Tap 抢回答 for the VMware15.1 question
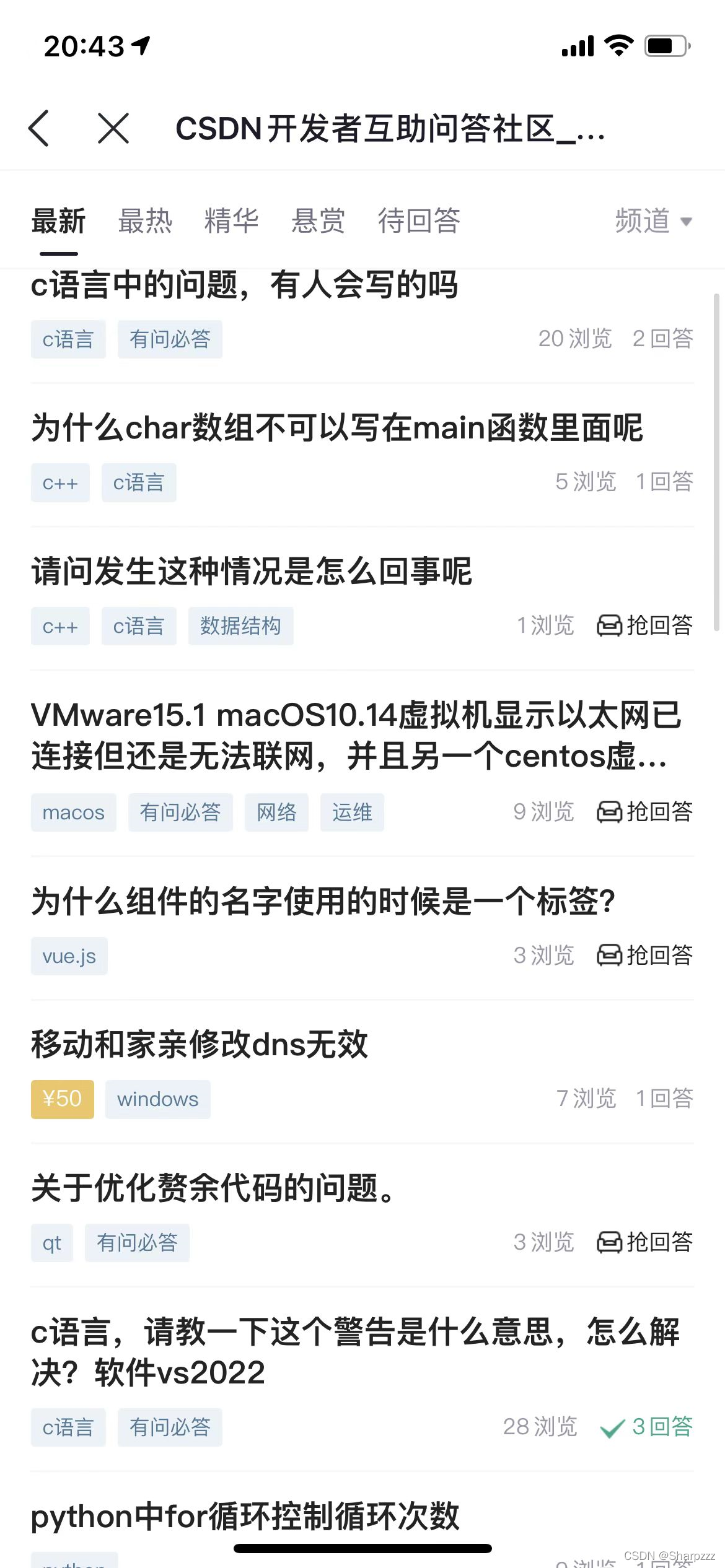The height and width of the screenshot is (1568, 725). coord(645,811)
